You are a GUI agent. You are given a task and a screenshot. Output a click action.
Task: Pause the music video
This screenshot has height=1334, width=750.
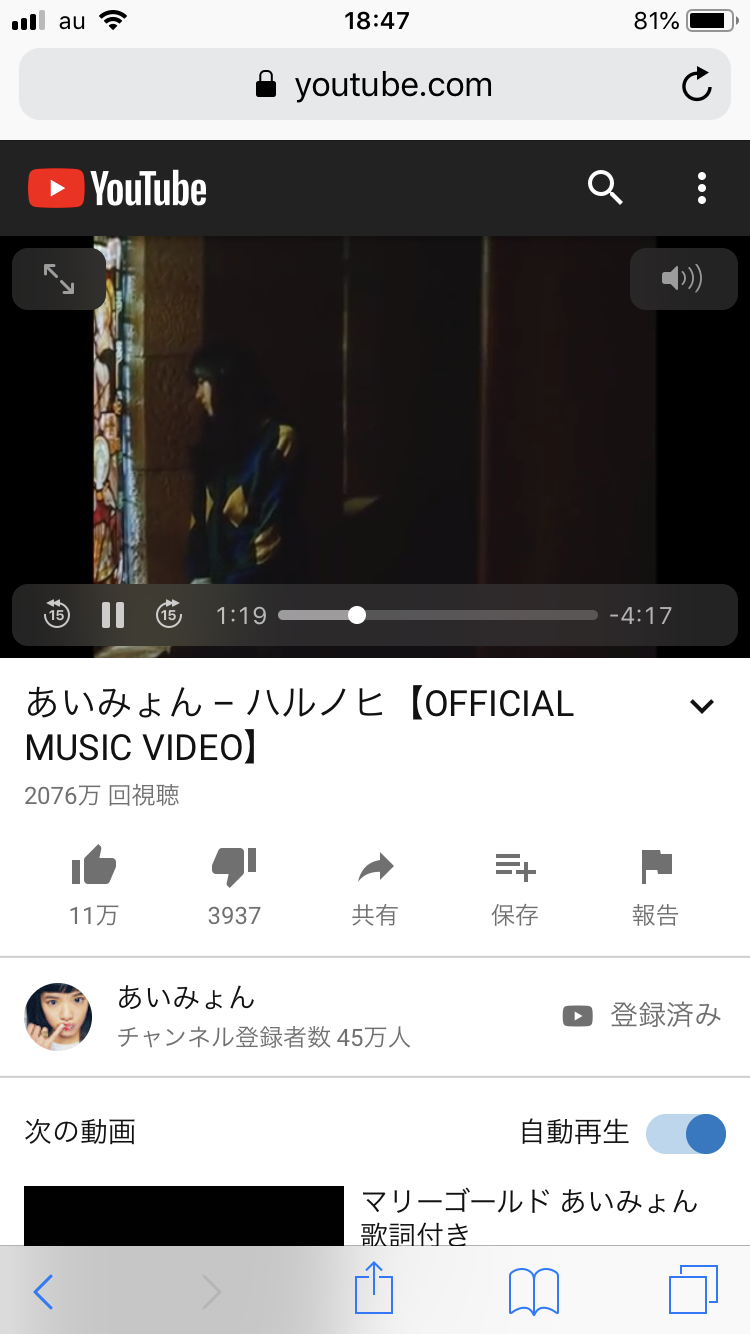[x=113, y=614]
